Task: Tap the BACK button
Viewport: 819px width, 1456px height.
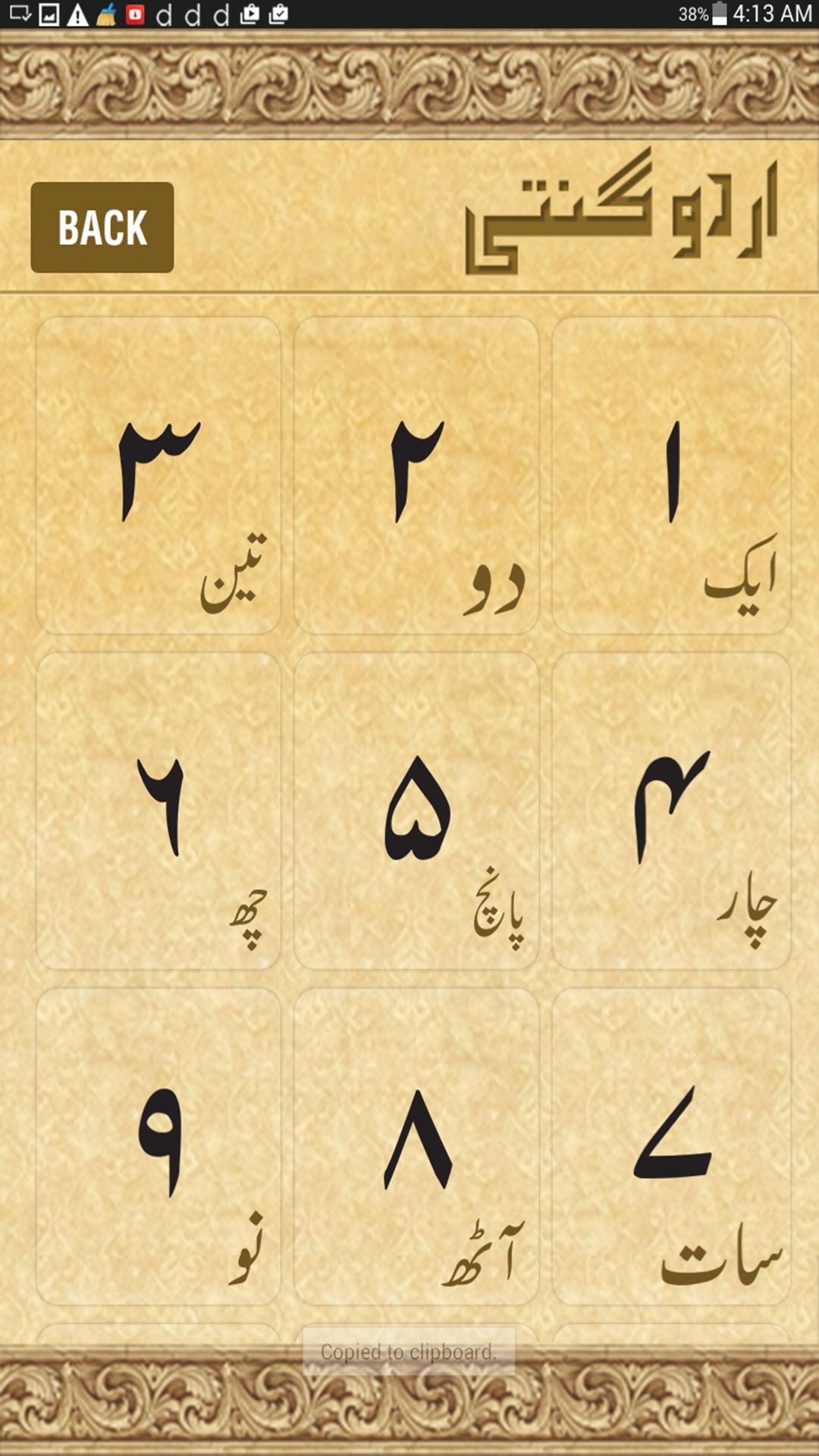Action: coord(102,225)
